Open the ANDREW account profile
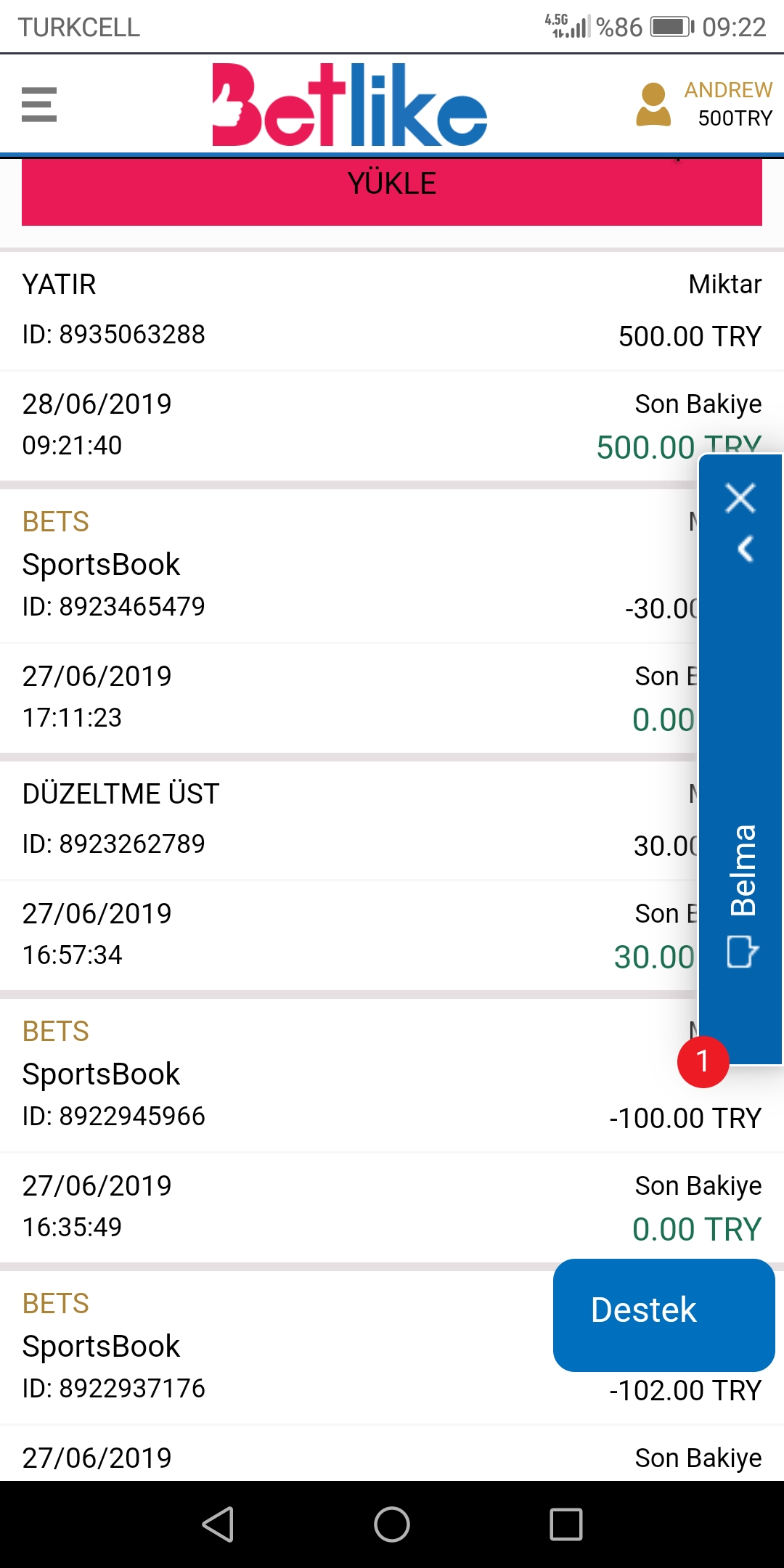Image resolution: width=784 pixels, height=1568 pixels. (x=704, y=104)
